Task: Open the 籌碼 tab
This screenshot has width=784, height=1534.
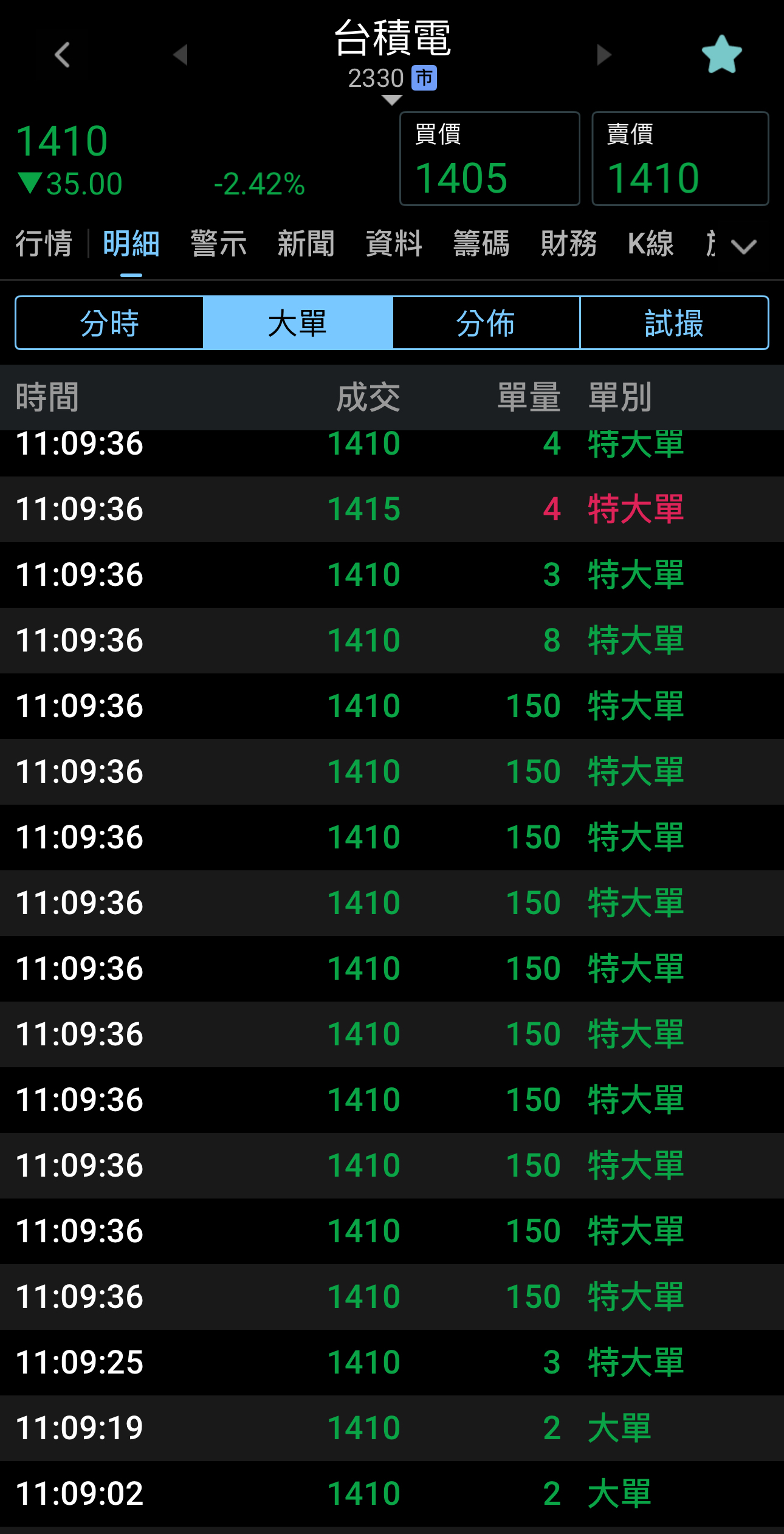Action: (x=481, y=244)
